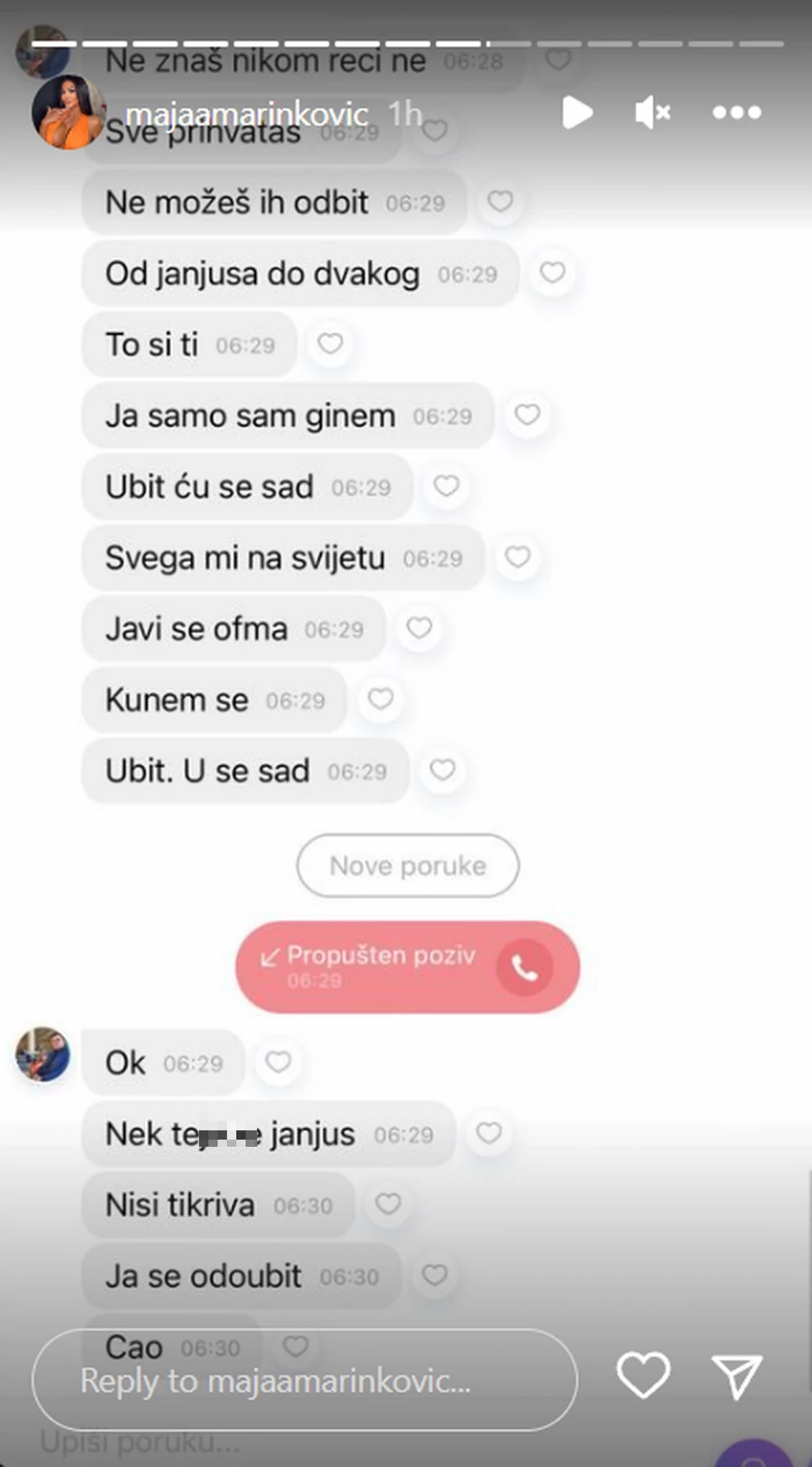Screen dimensions: 812x1467
Task: Unmute the story sound
Action: [x=652, y=112]
